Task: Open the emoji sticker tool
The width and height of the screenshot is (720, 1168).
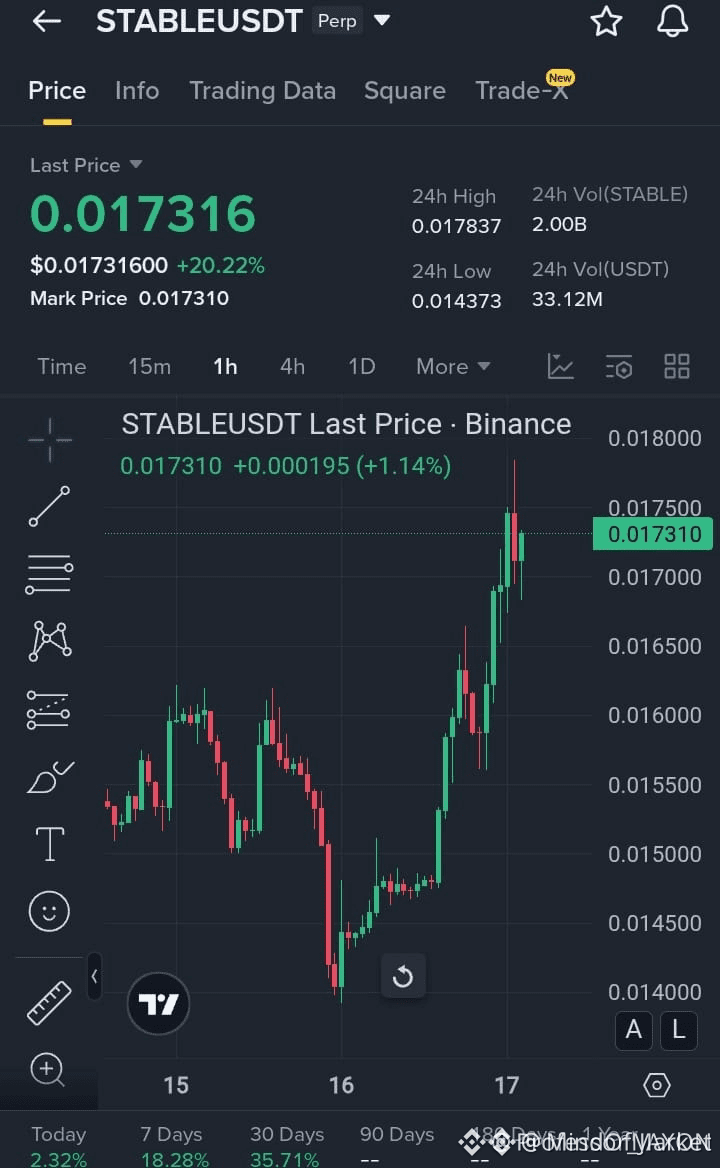Action: click(x=48, y=911)
